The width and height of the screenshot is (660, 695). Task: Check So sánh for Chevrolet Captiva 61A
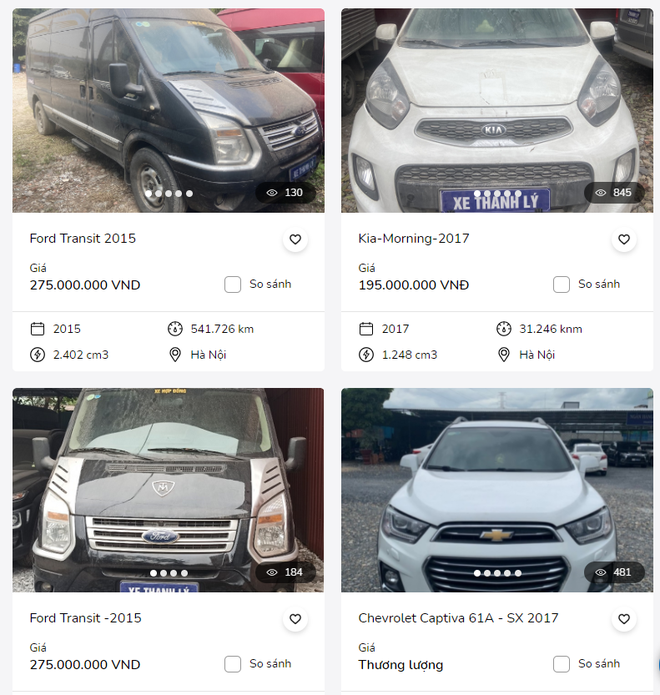click(x=562, y=664)
